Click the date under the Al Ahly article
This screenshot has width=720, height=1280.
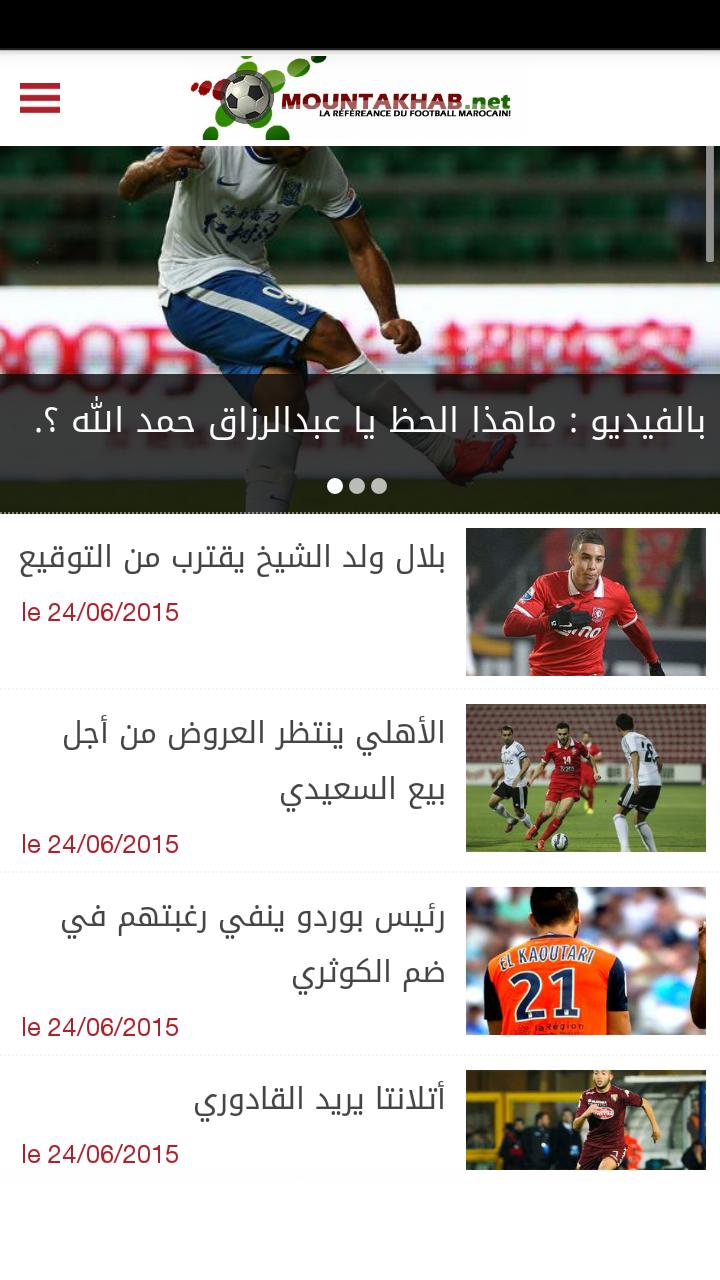point(99,843)
